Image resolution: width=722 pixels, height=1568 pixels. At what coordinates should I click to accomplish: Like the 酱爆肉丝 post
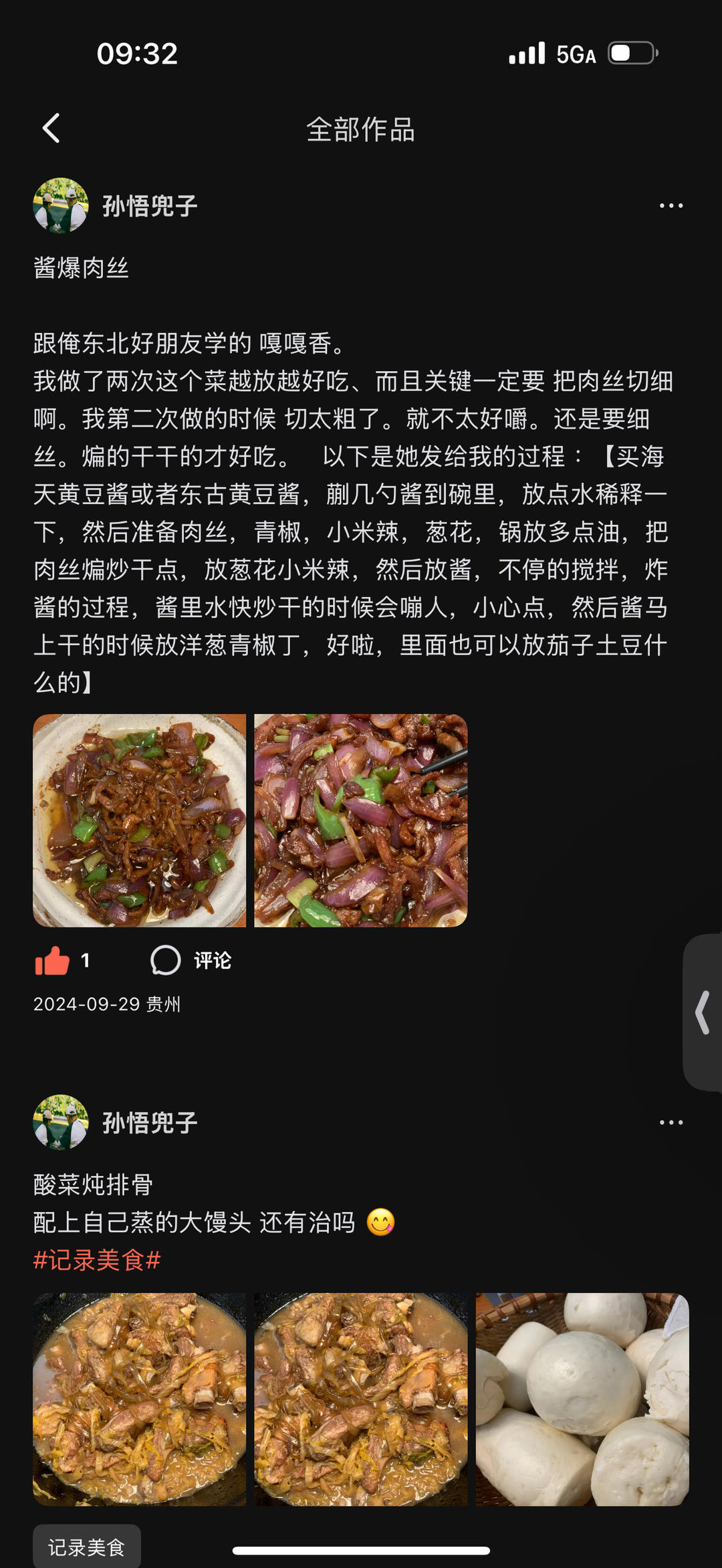pyautogui.click(x=53, y=961)
